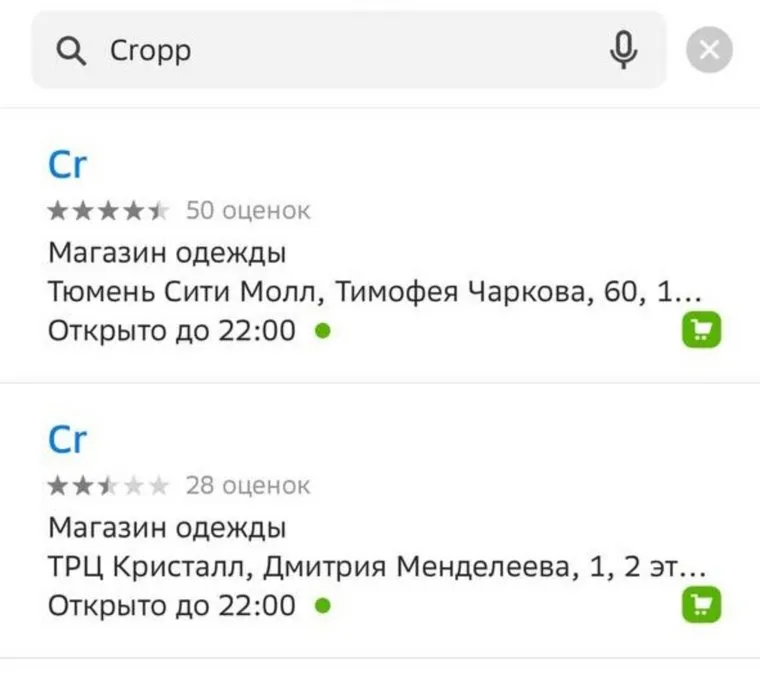Open the Cr result at Тюмень Сити Молл
The image size is (760, 683).
[68, 164]
